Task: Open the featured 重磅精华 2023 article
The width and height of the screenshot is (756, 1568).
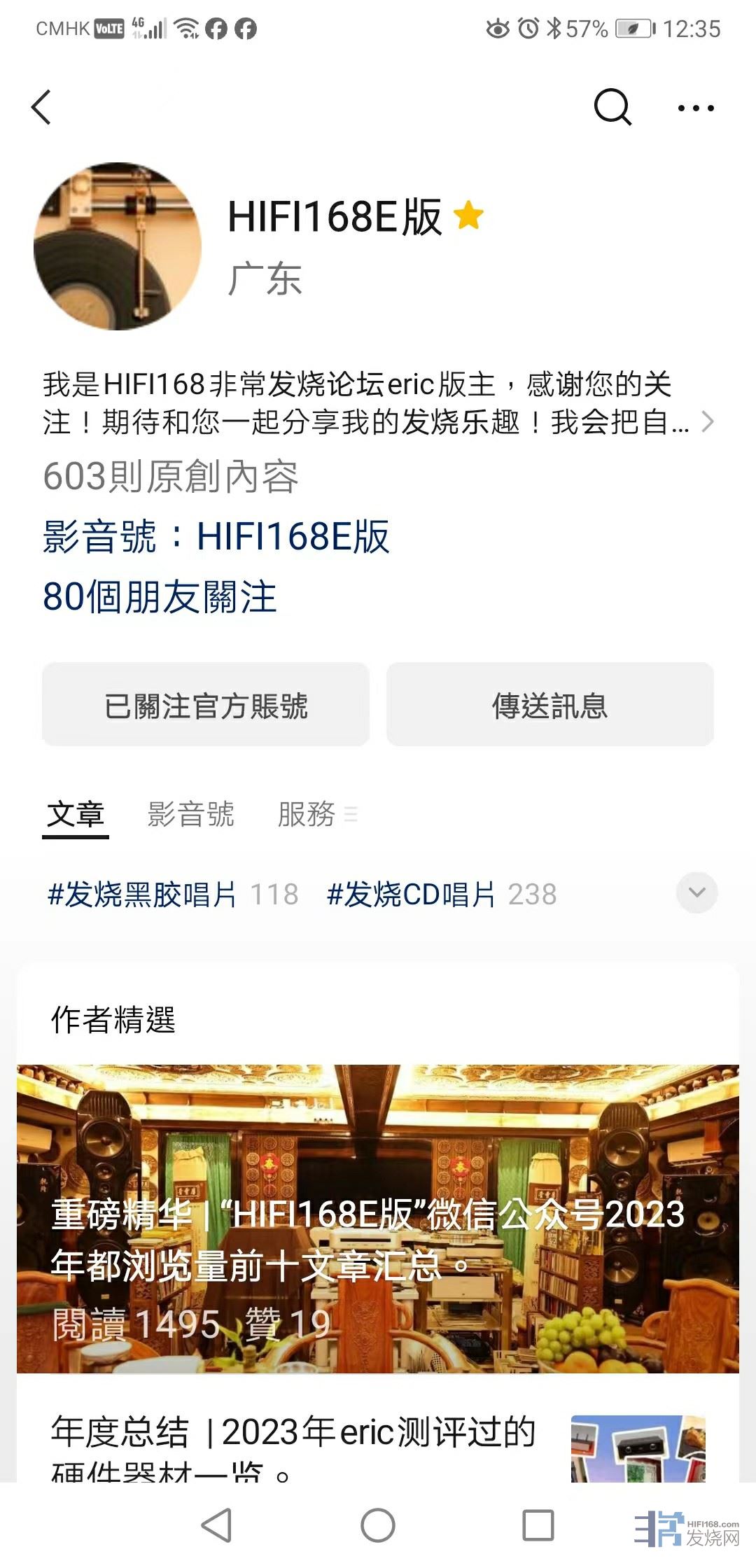Action: (378, 1218)
